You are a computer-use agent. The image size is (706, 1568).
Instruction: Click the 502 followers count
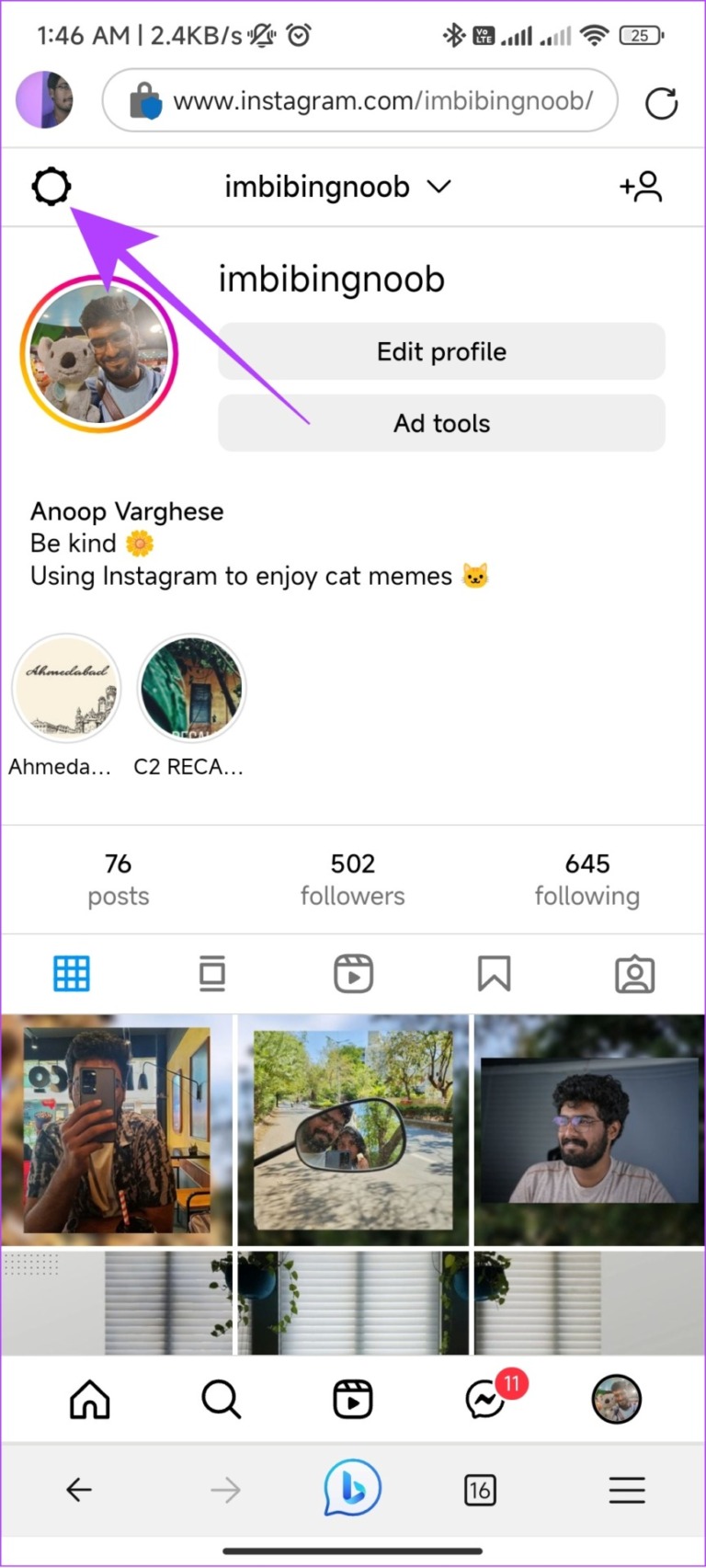tap(352, 878)
